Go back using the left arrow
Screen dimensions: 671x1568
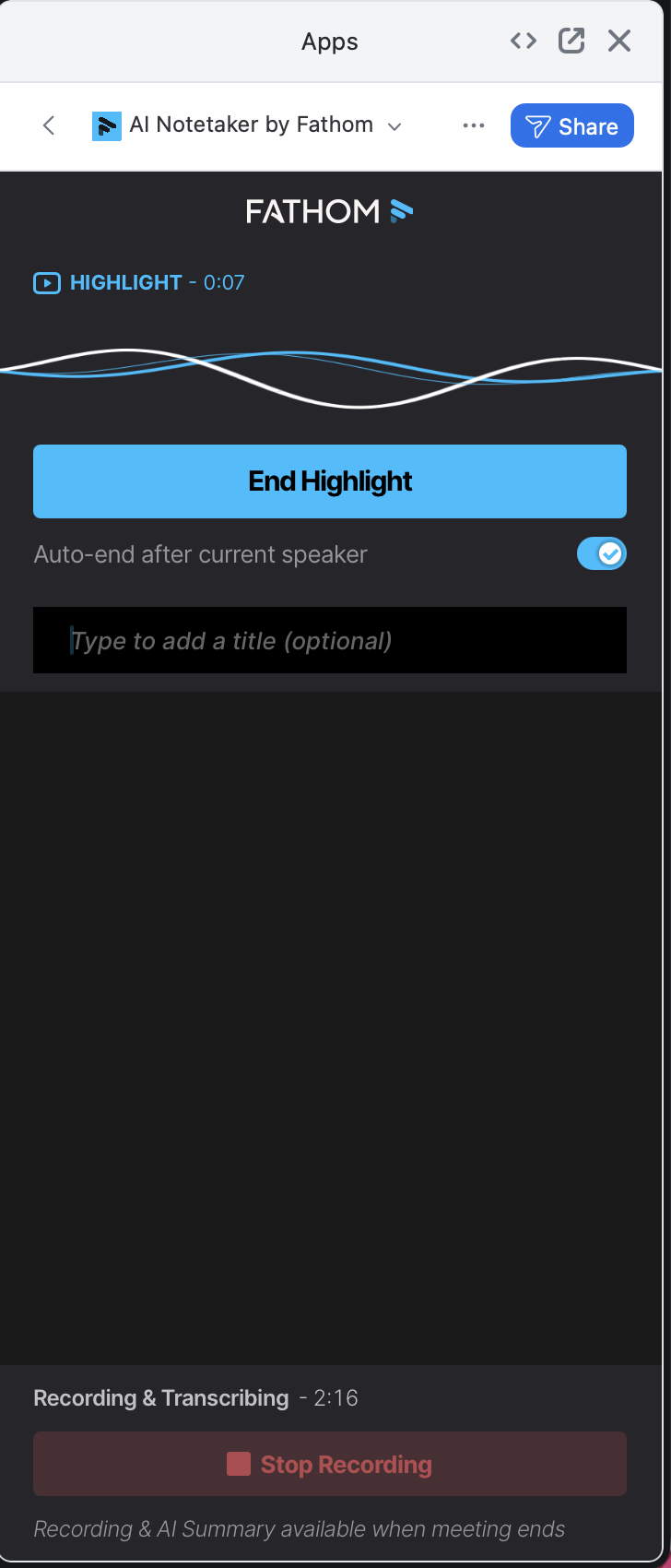click(x=50, y=125)
